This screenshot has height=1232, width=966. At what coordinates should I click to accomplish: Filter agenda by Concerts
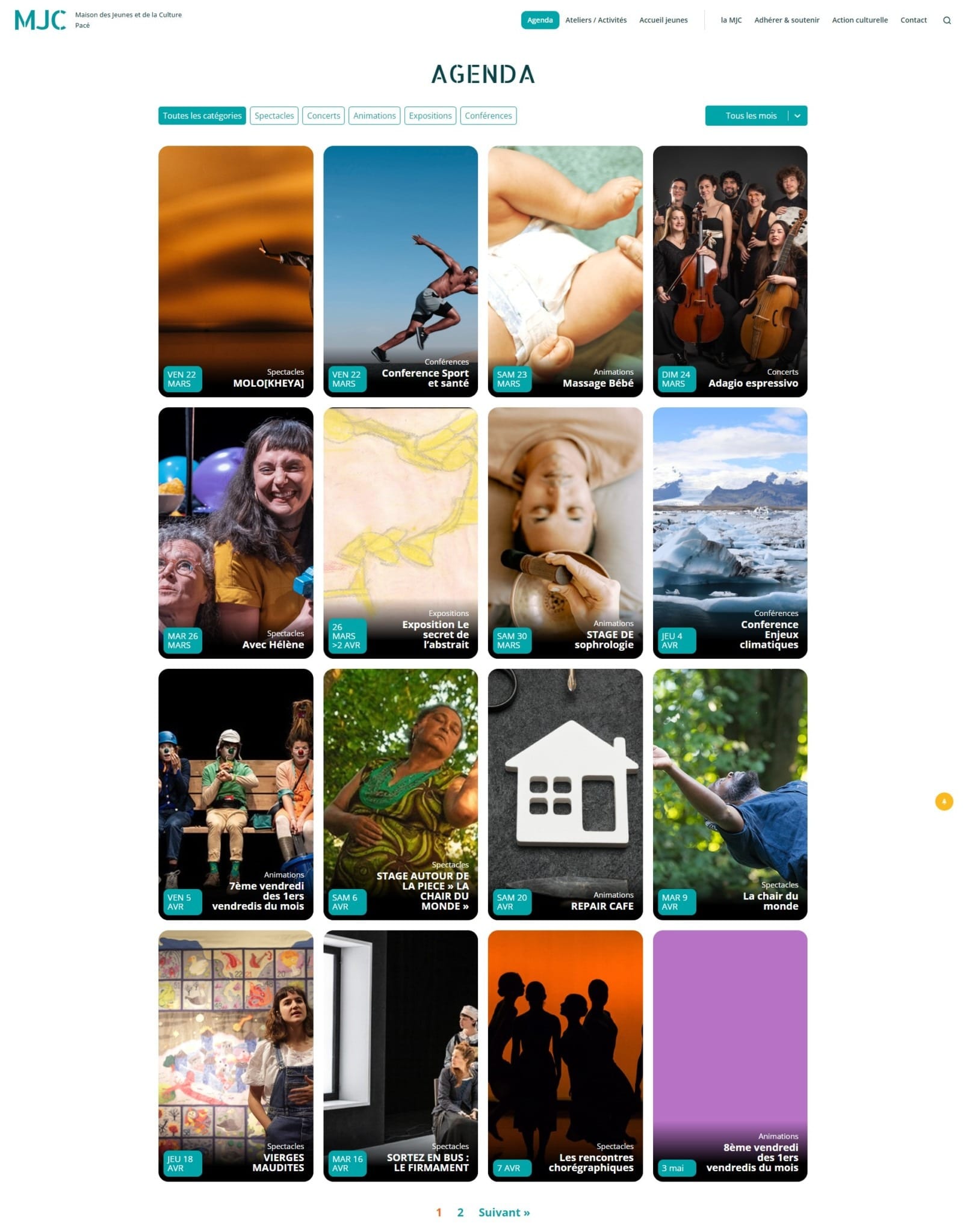(323, 115)
